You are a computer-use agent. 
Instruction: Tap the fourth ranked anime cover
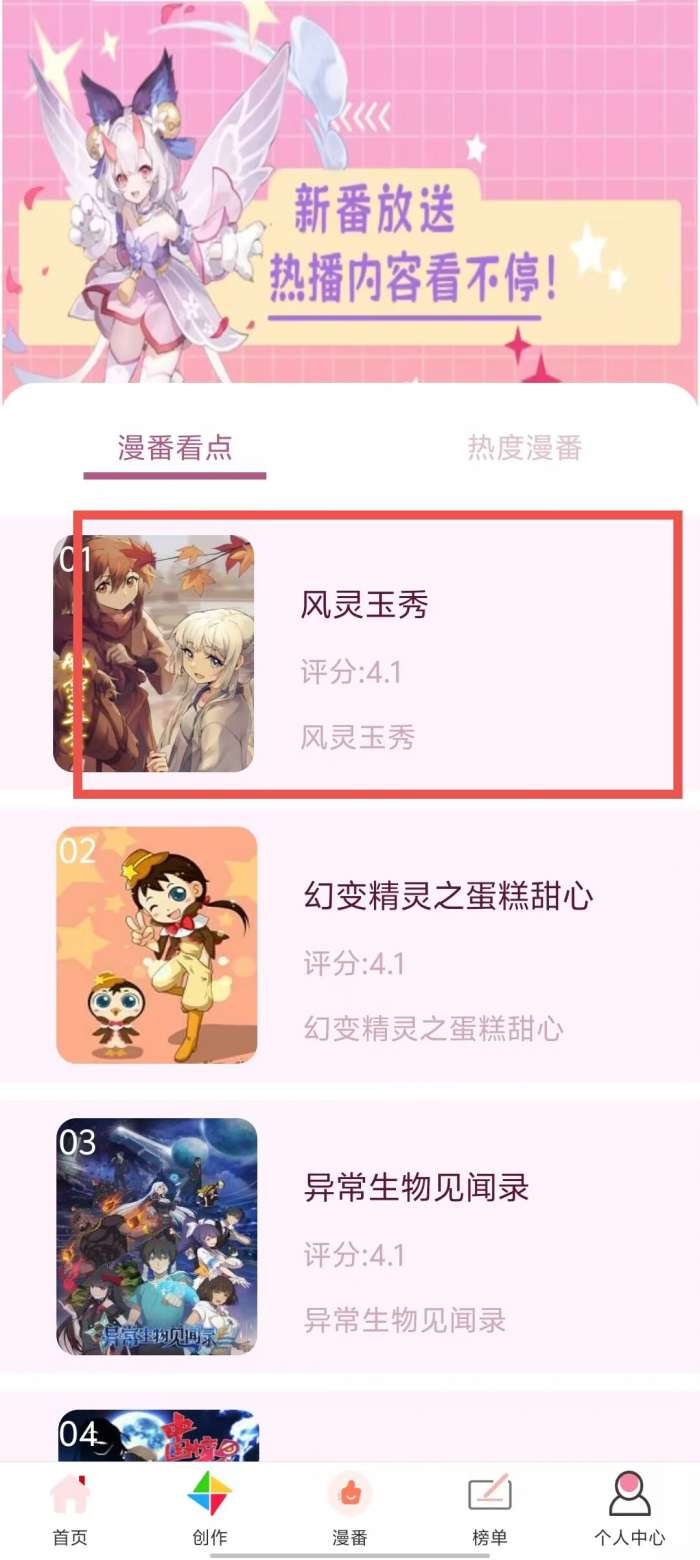(x=158, y=1435)
